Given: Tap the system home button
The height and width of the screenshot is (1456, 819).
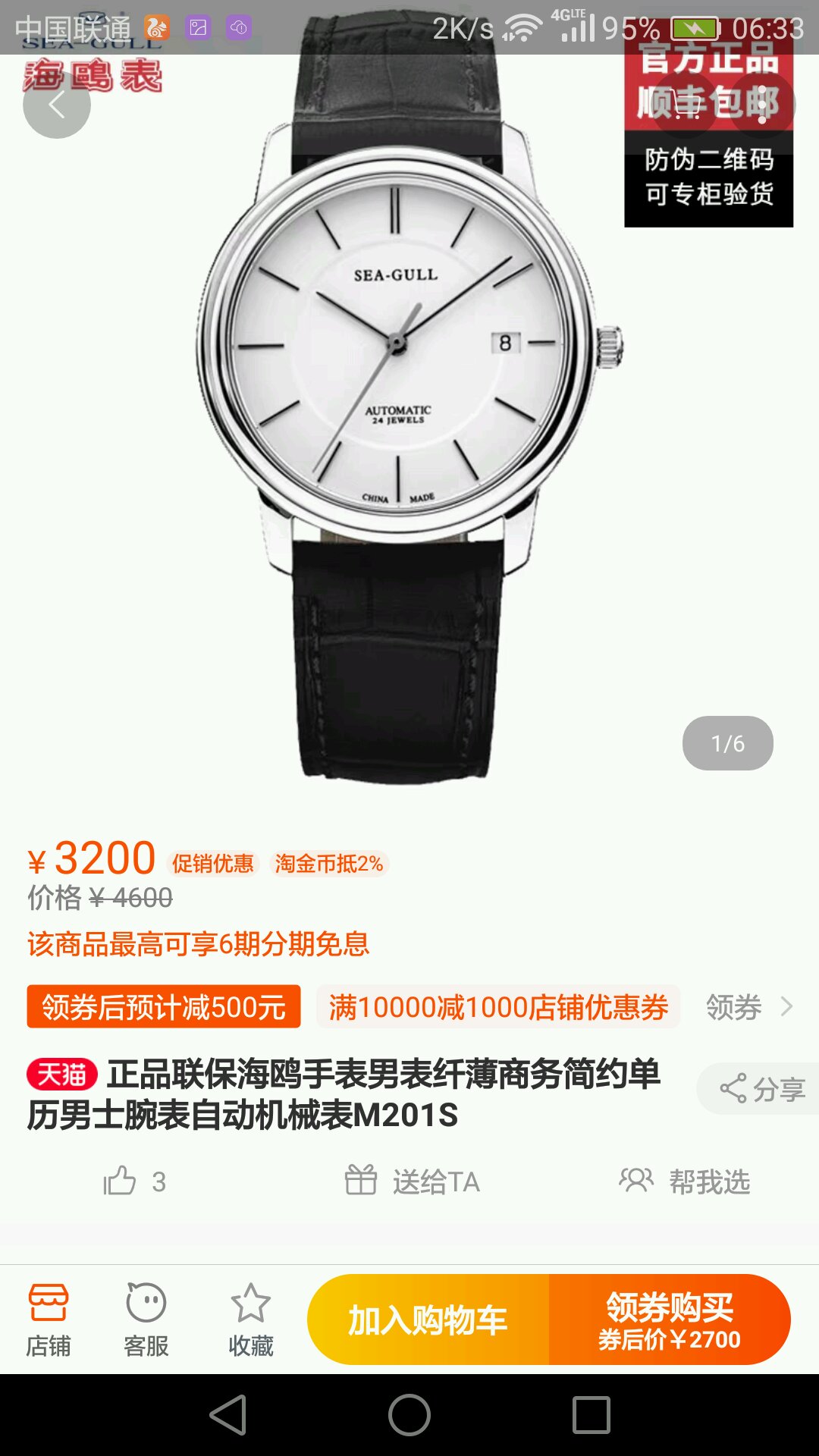Looking at the screenshot, I should coord(409,1415).
